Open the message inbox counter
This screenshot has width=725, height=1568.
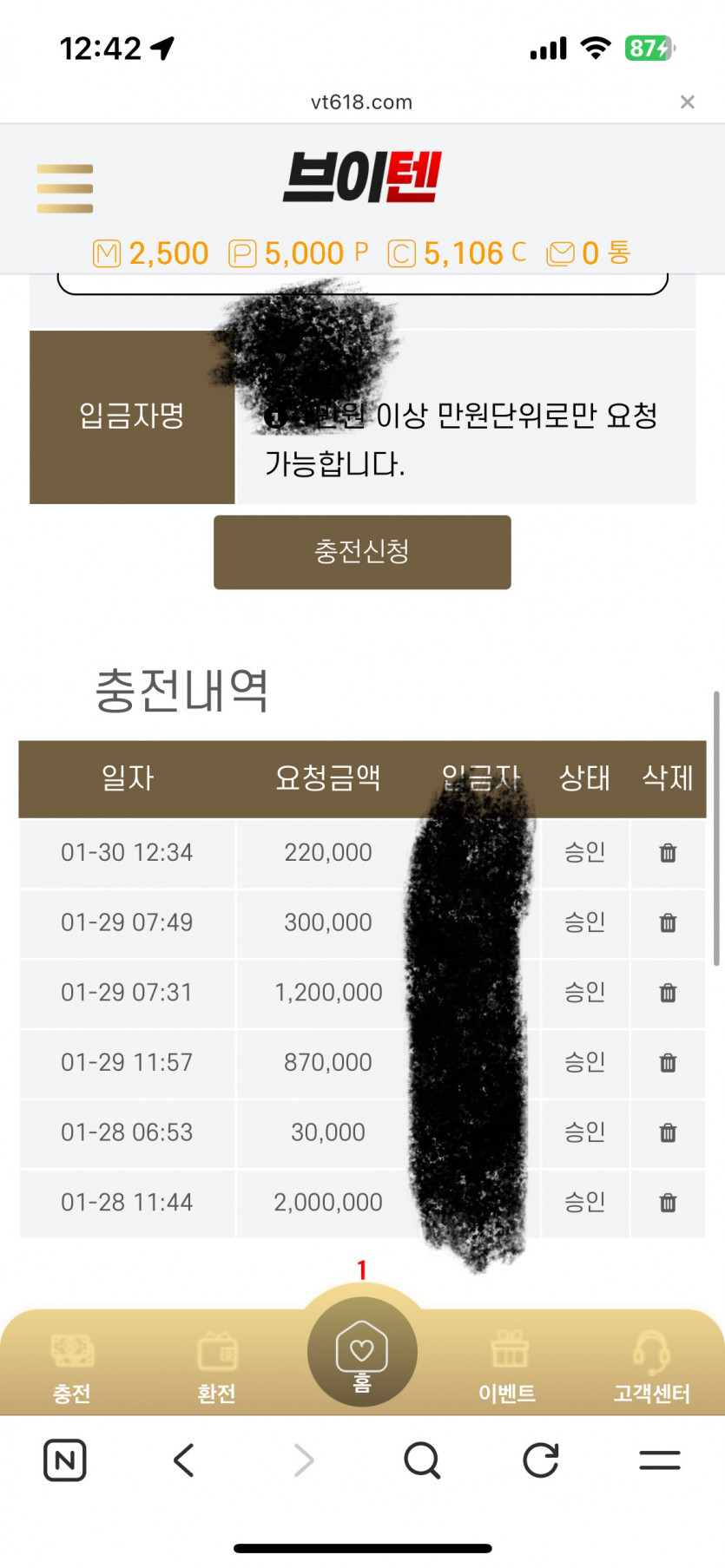point(588,253)
